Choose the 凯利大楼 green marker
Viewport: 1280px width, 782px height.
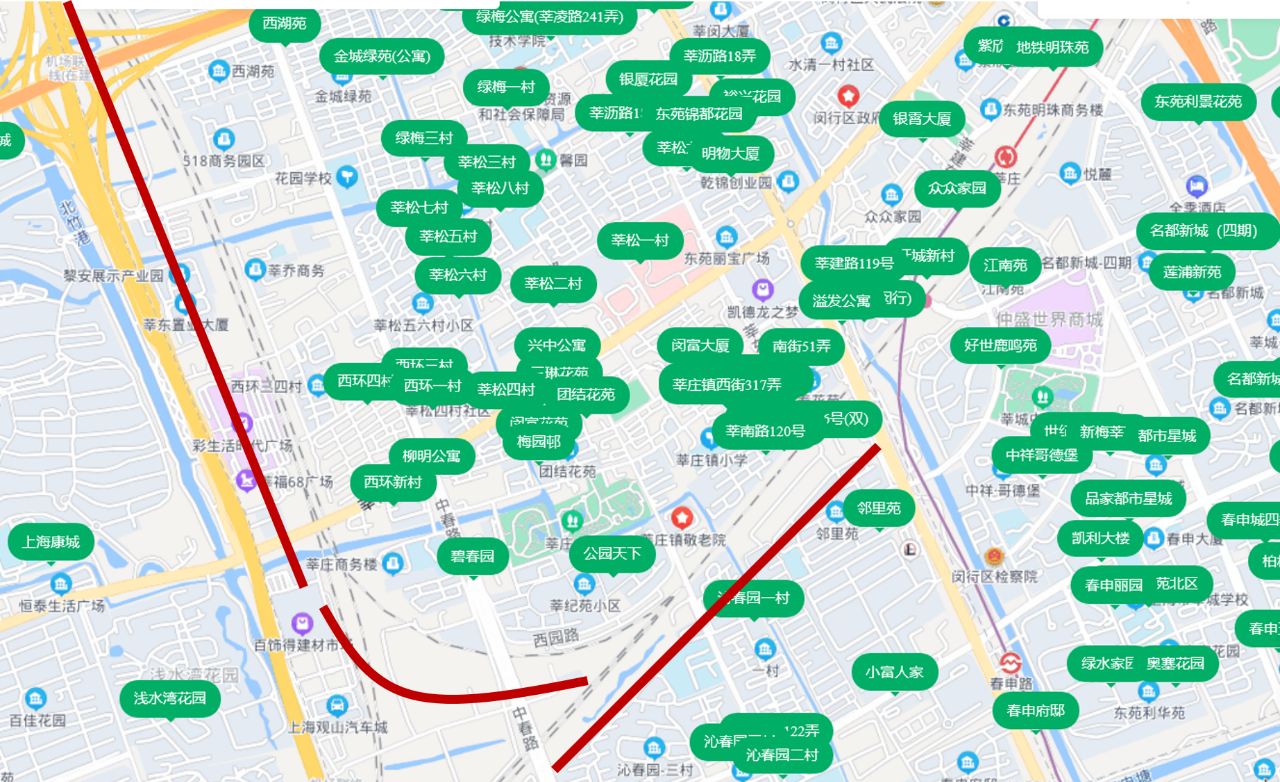pos(1100,539)
